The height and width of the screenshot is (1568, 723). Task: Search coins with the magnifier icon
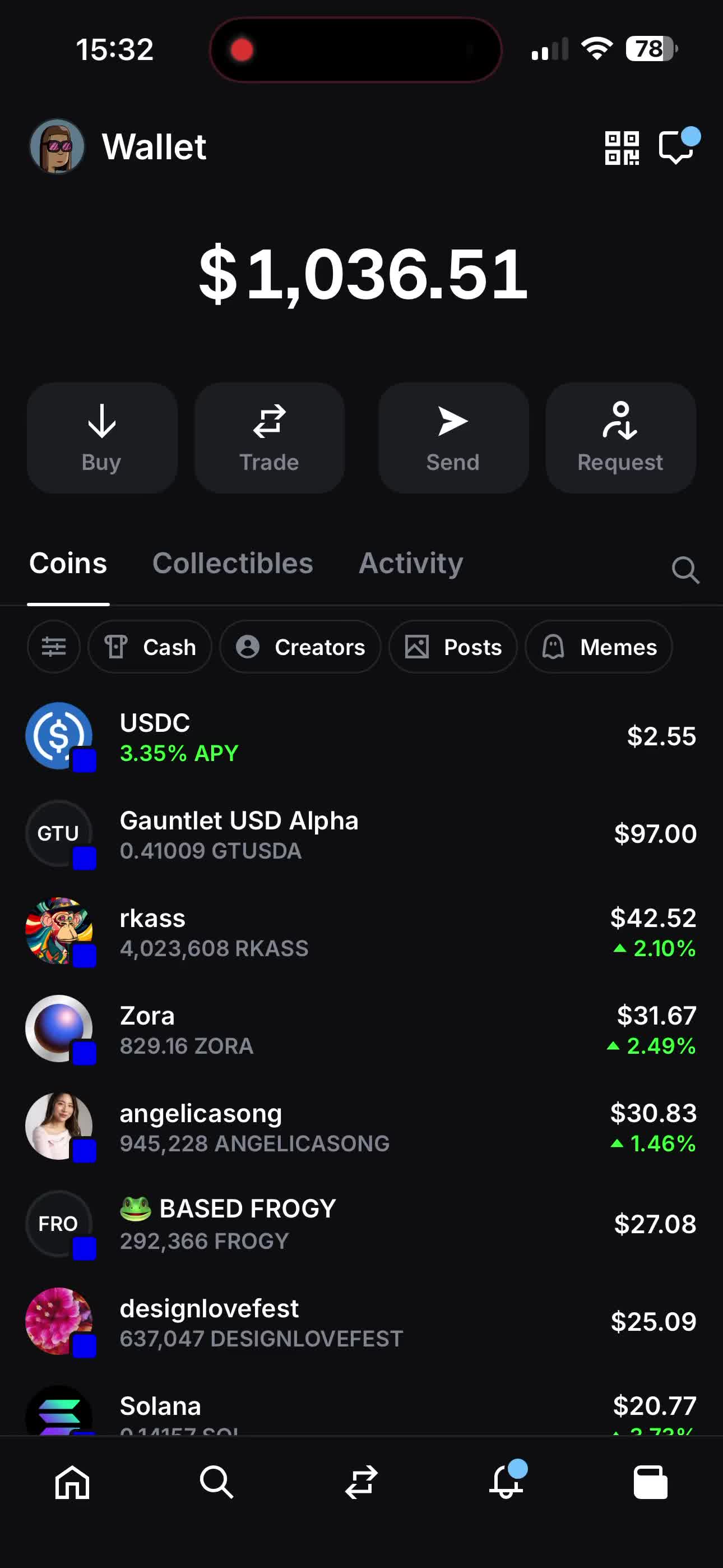685,570
